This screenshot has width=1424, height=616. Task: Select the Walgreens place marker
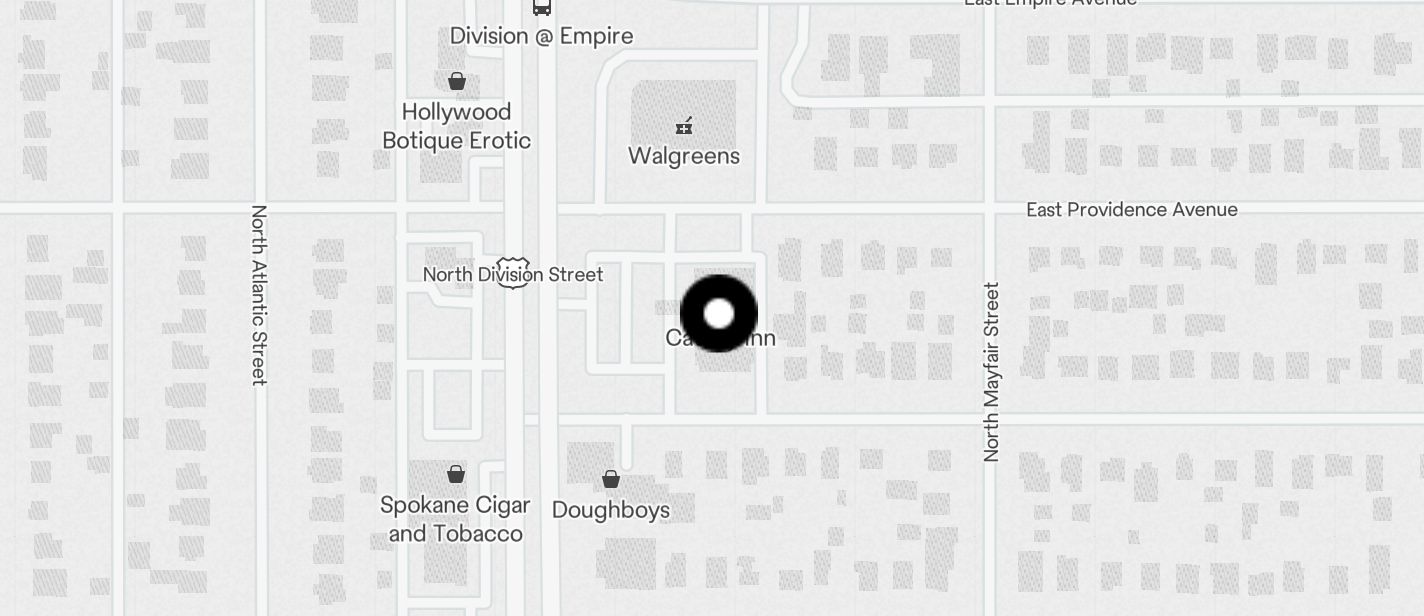point(684,126)
